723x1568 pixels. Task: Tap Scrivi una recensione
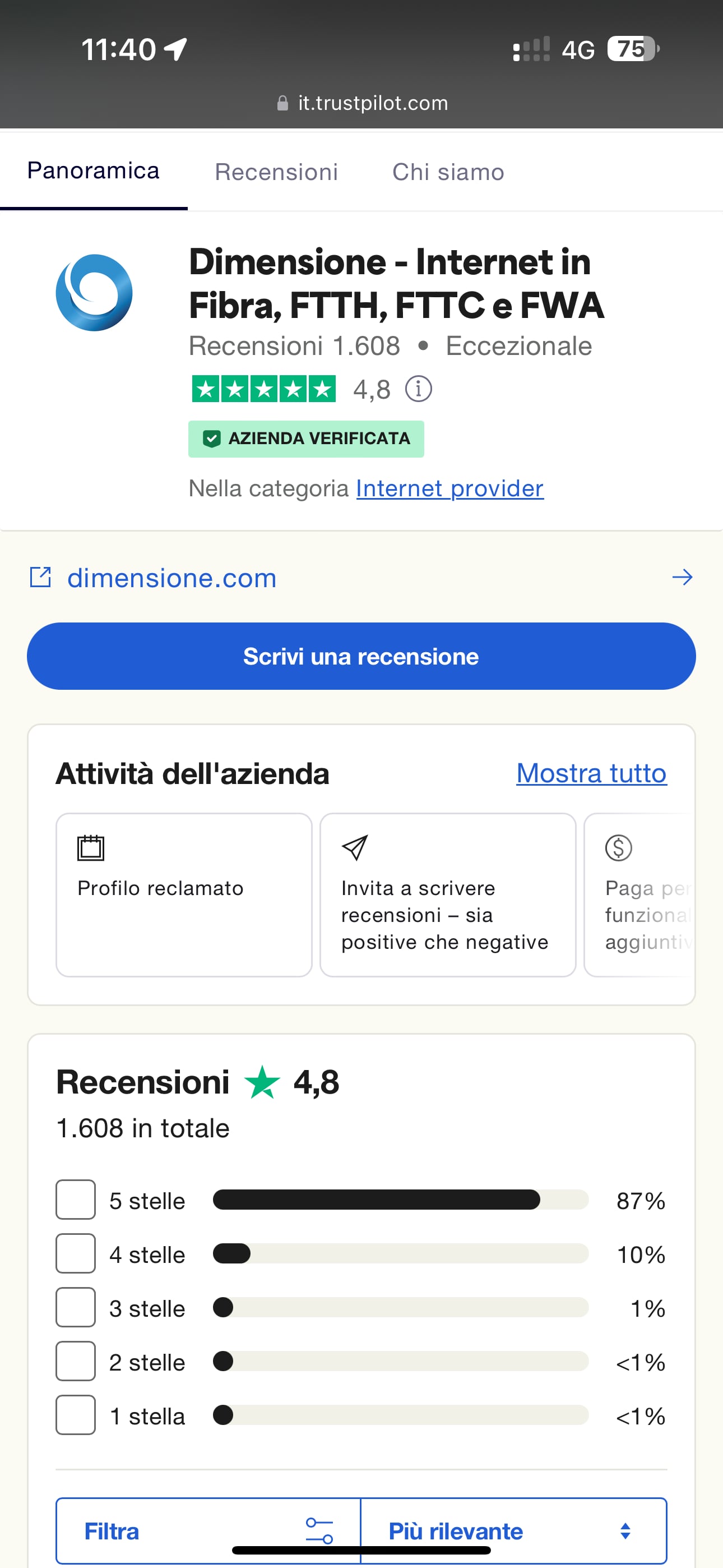(x=361, y=656)
